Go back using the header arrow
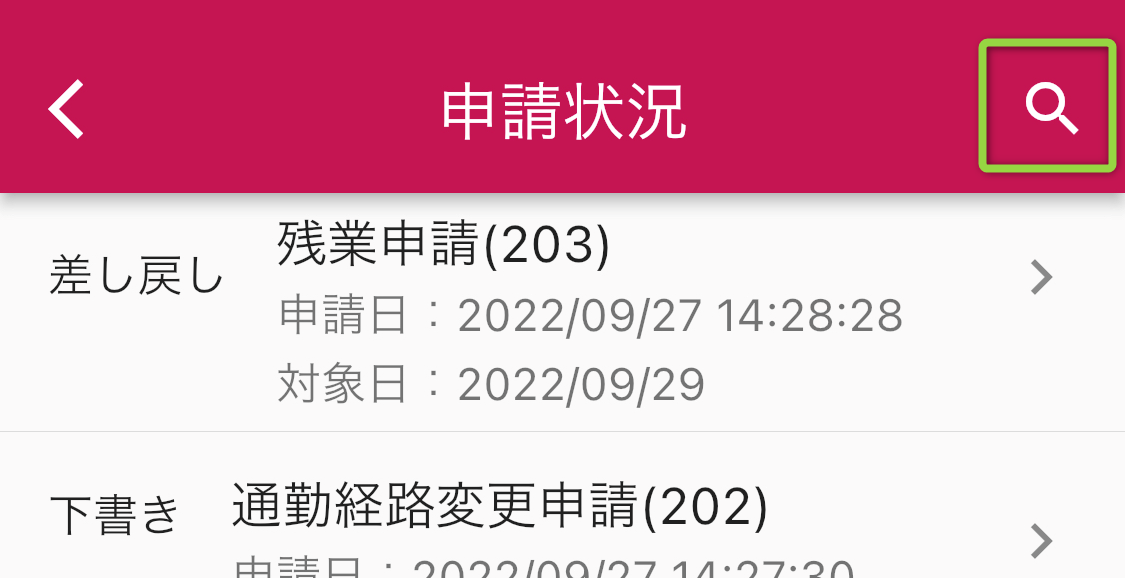Viewport: 1125px width, 578px height. tap(67, 109)
